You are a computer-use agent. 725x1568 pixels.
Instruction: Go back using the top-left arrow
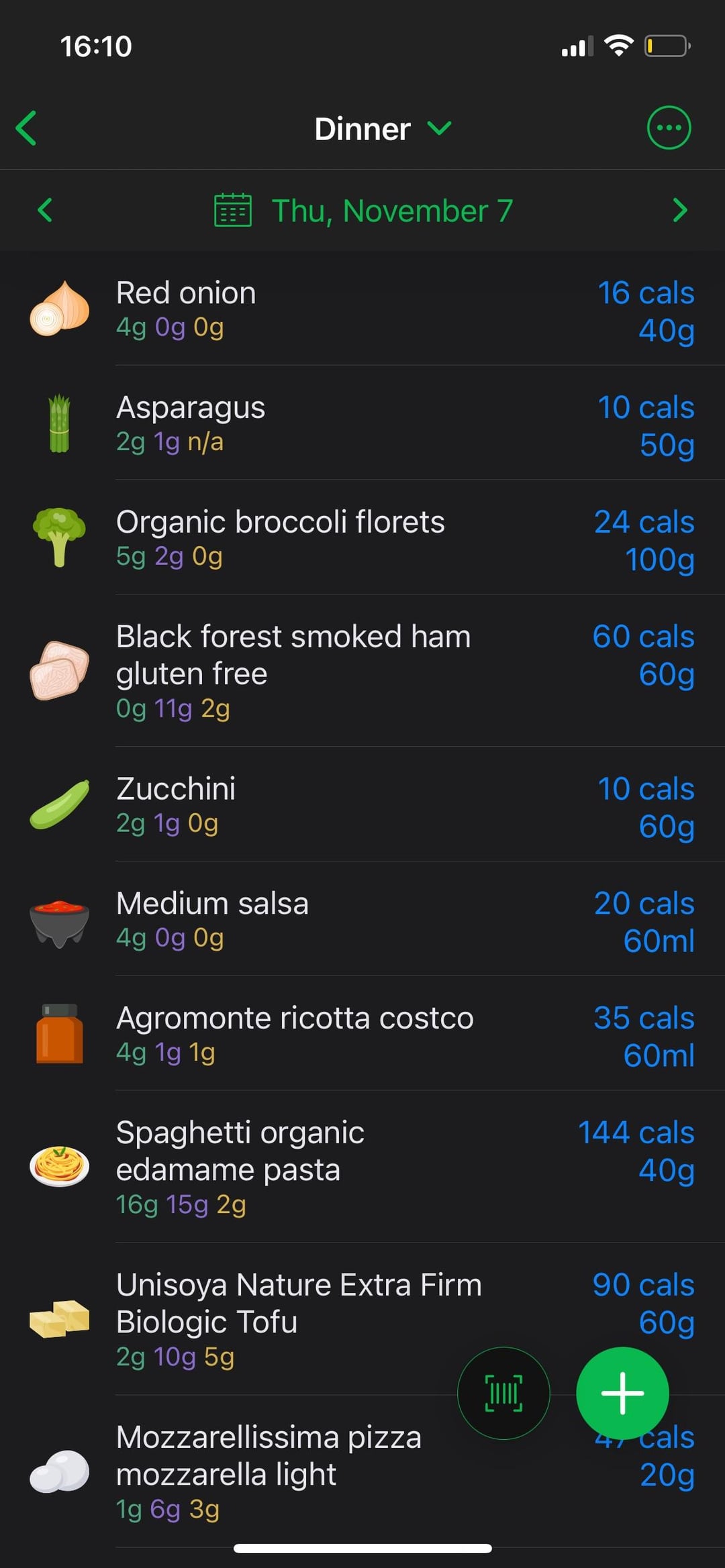(27, 128)
